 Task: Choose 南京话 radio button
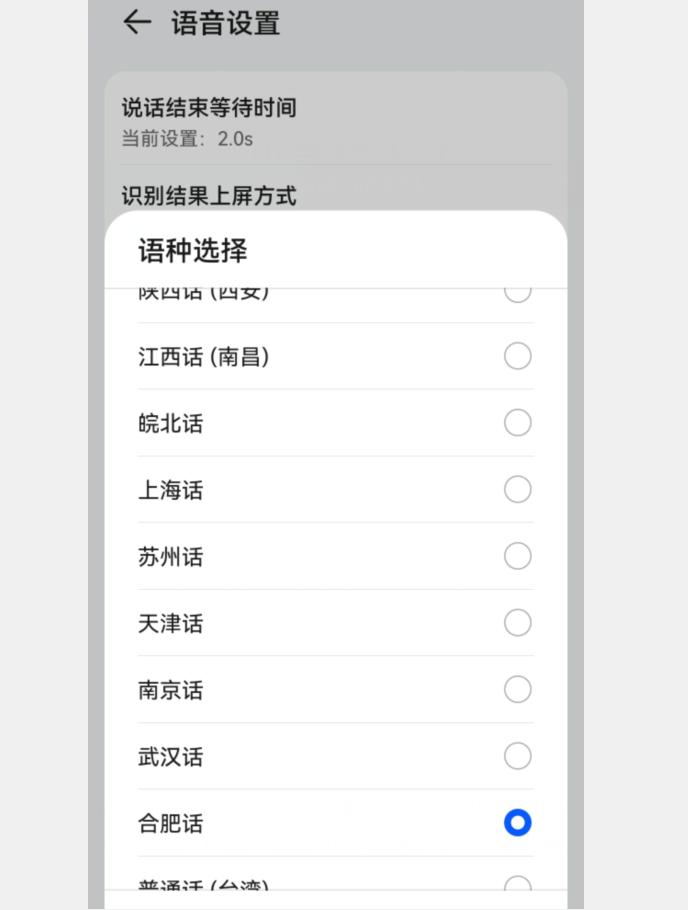[x=517, y=690]
